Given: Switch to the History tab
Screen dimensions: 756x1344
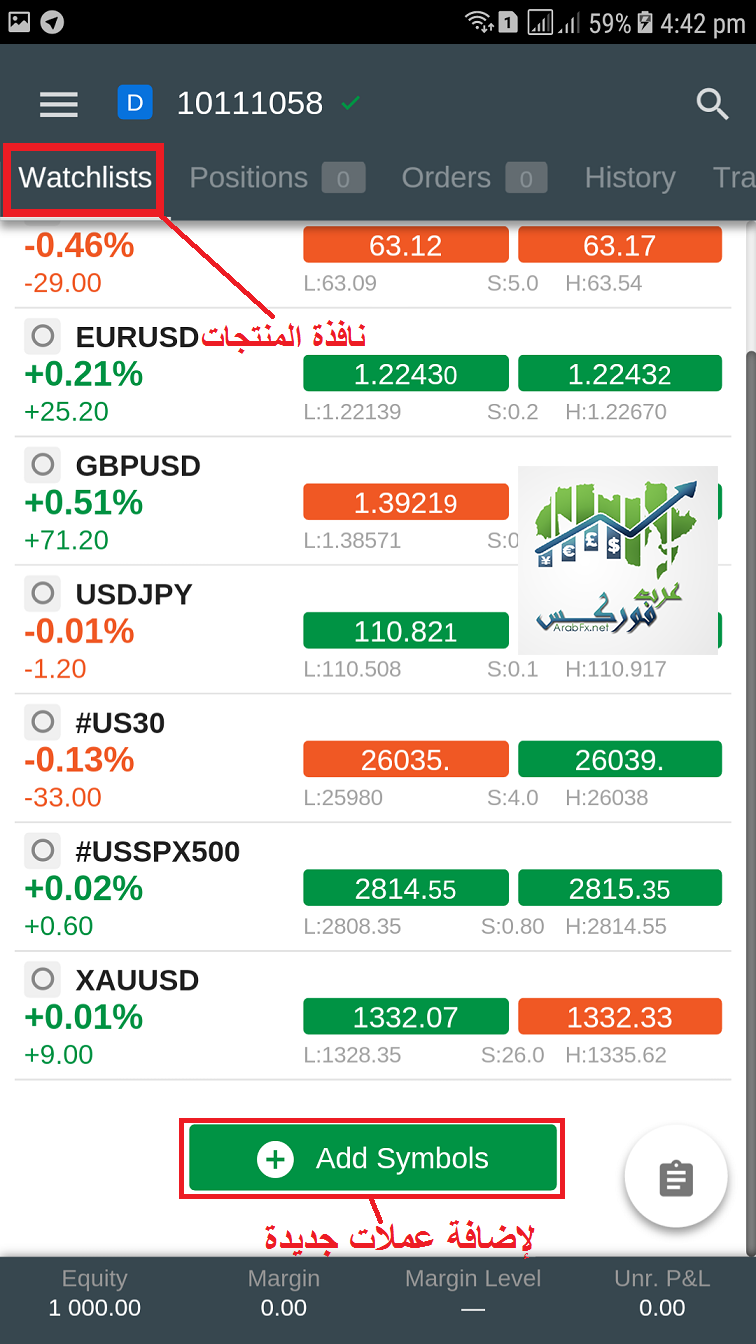Looking at the screenshot, I should tap(630, 178).
